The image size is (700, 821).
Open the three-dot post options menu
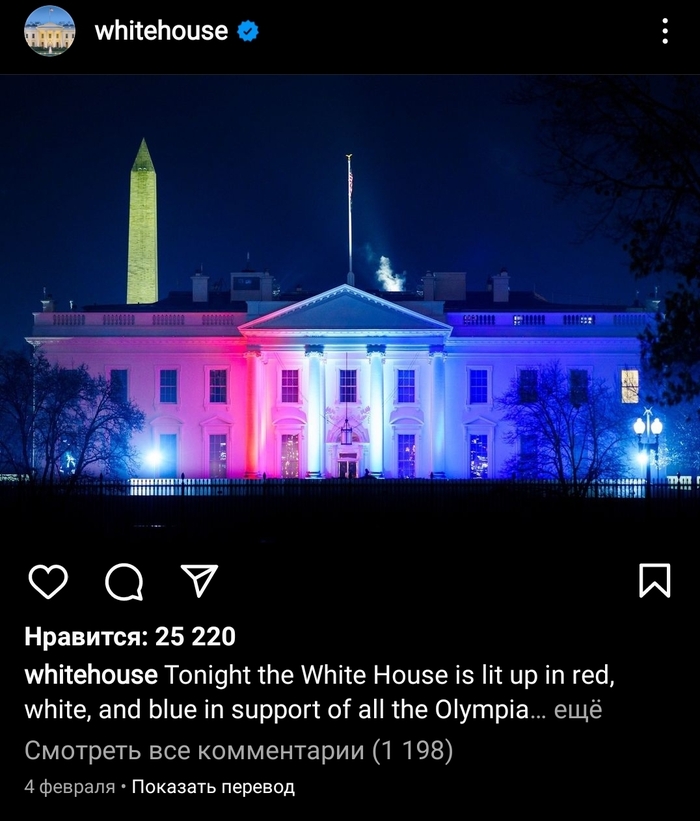point(665,31)
